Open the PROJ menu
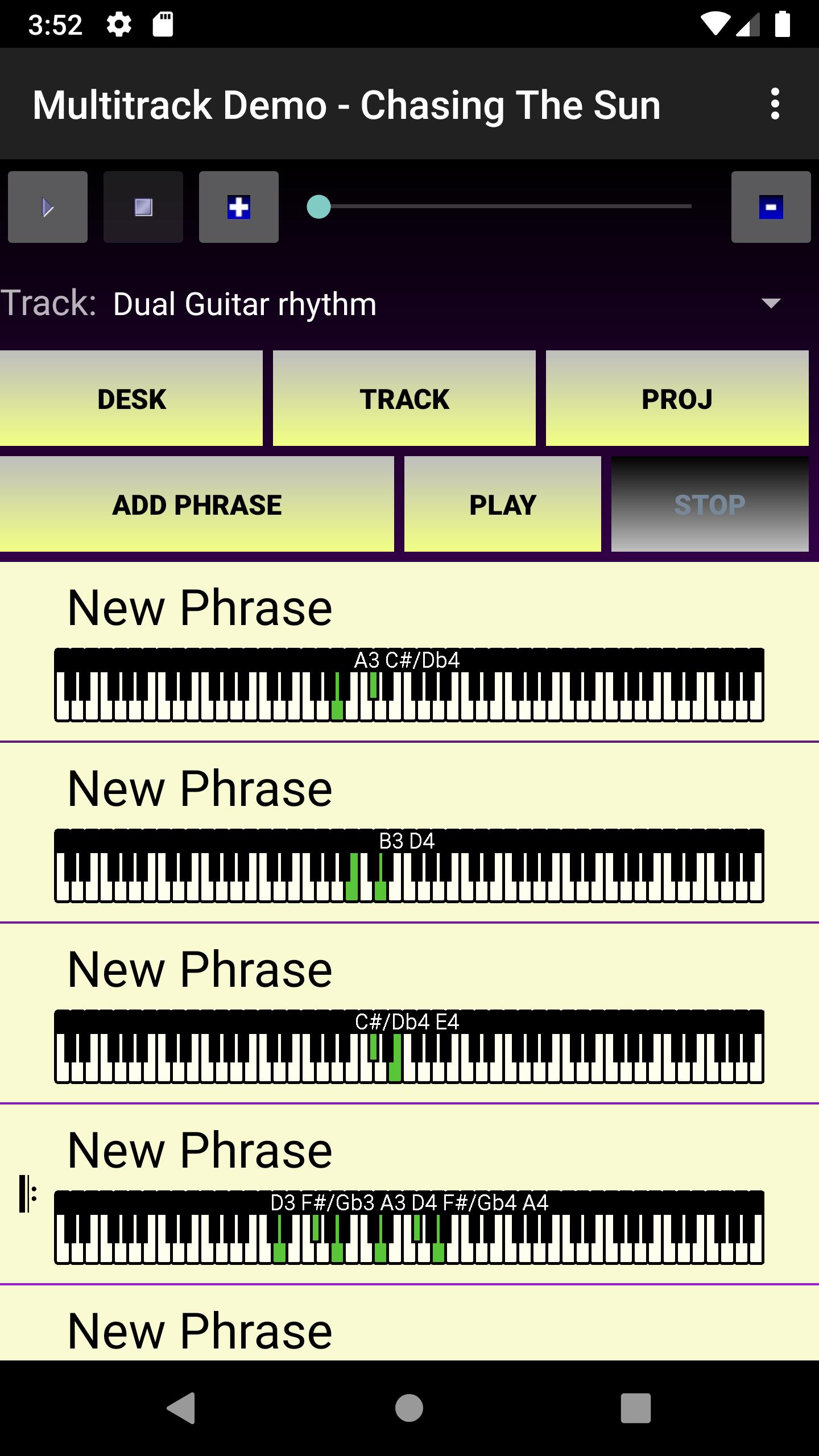The width and height of the screenshot is (819, 1456). coord(677,398)
